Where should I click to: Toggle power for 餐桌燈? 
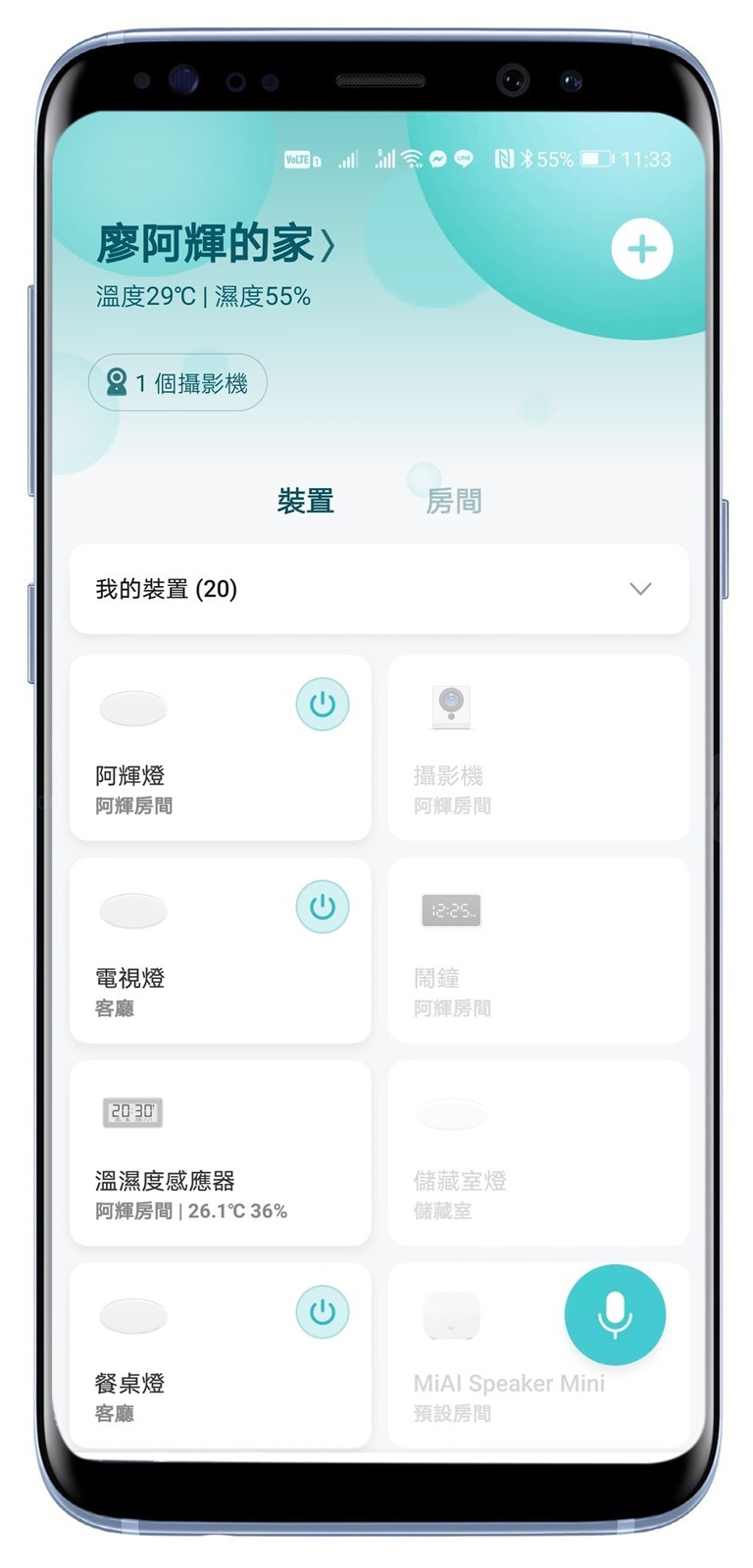click(323, 1311)
